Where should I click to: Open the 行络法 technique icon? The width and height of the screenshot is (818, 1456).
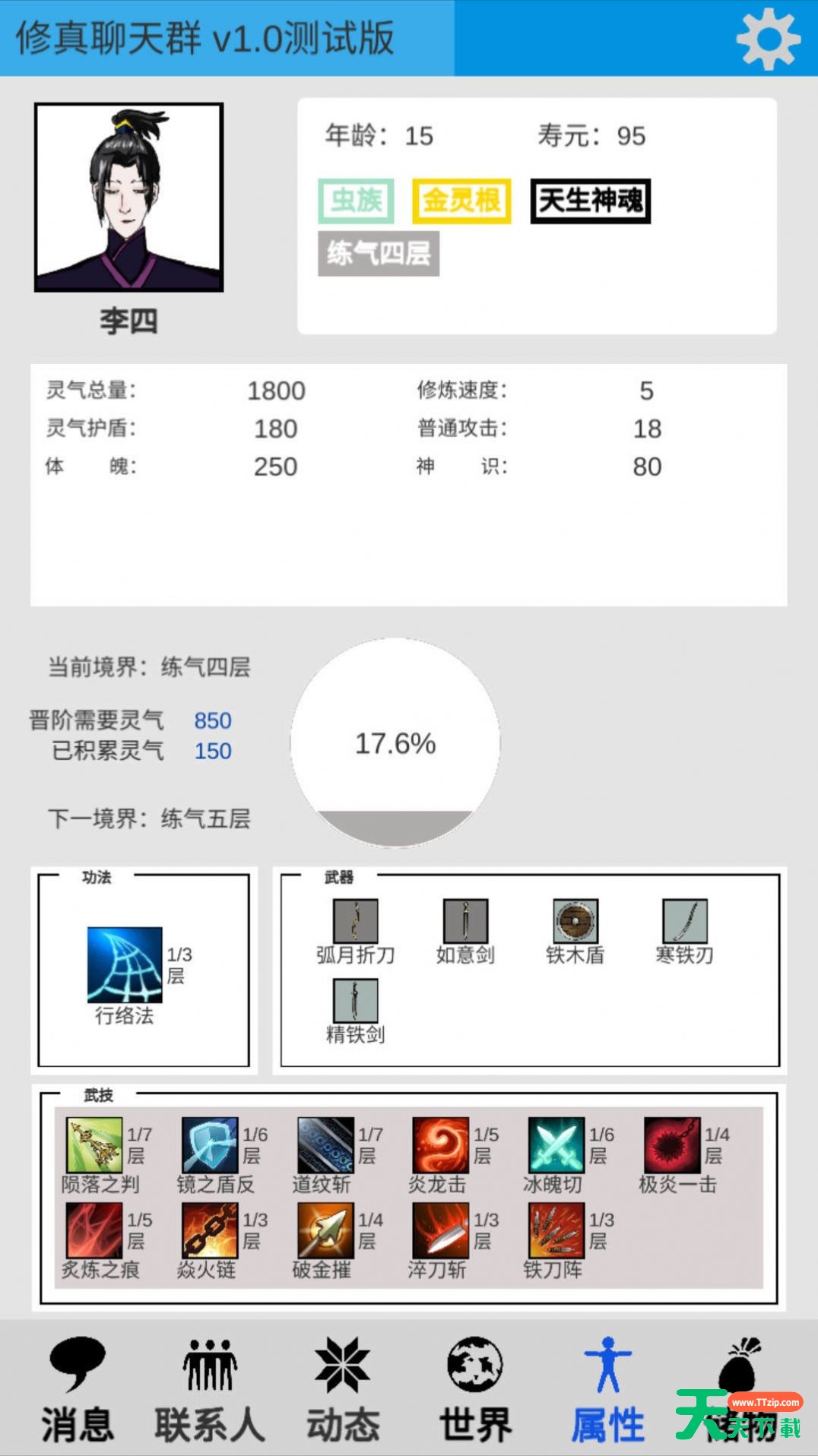[x=125, y=964]
